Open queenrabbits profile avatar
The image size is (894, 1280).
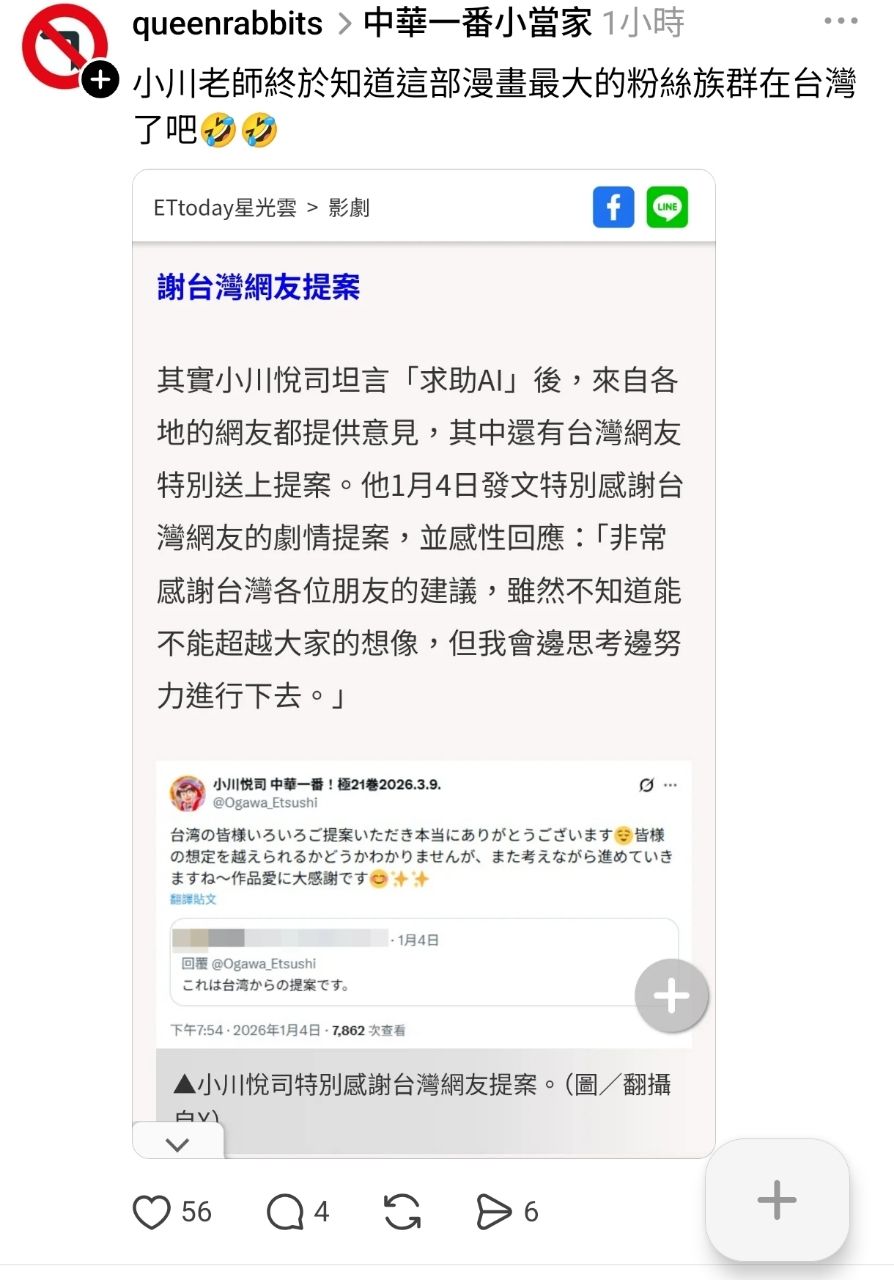[x=63, y=46]
